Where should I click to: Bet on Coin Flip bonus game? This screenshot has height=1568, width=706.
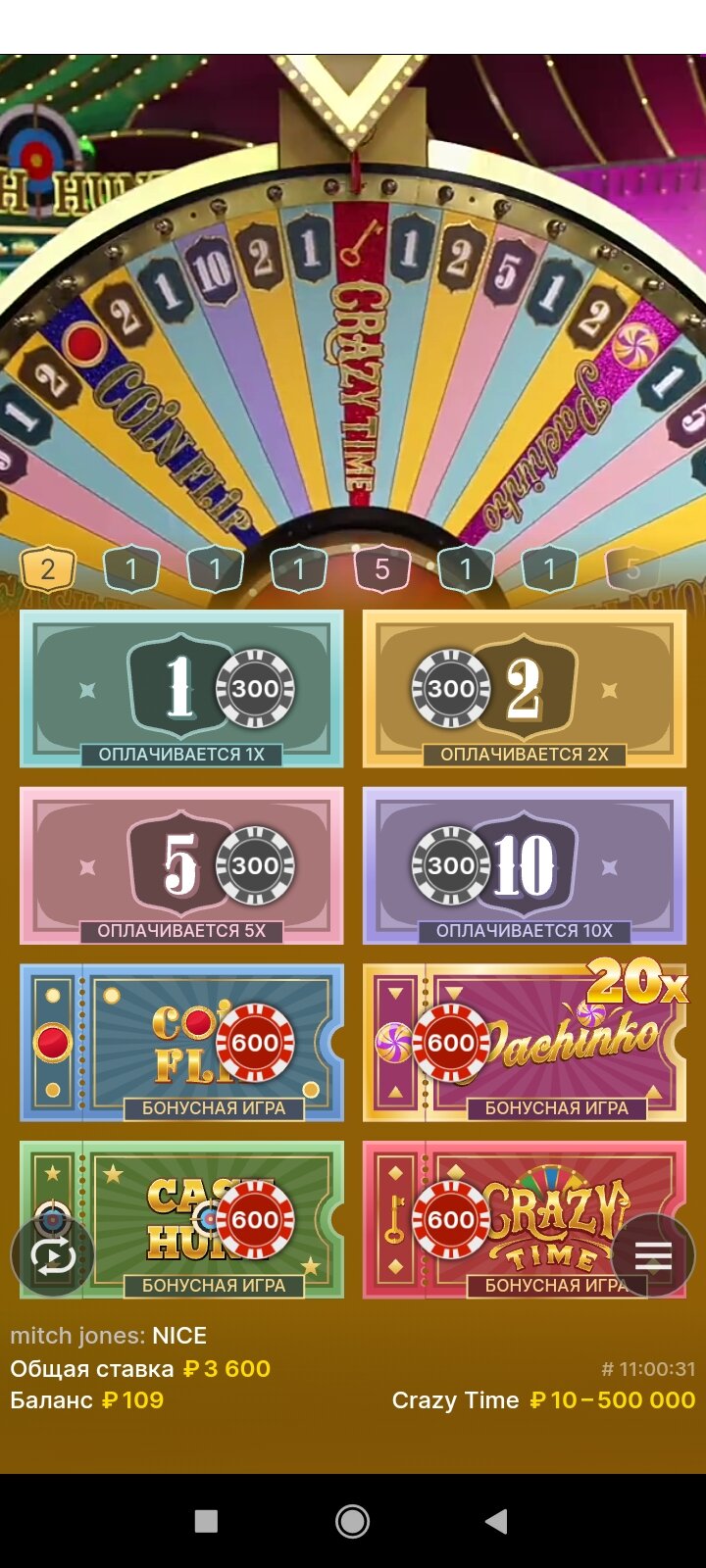pyautogui.click(x=181, y=1043)
